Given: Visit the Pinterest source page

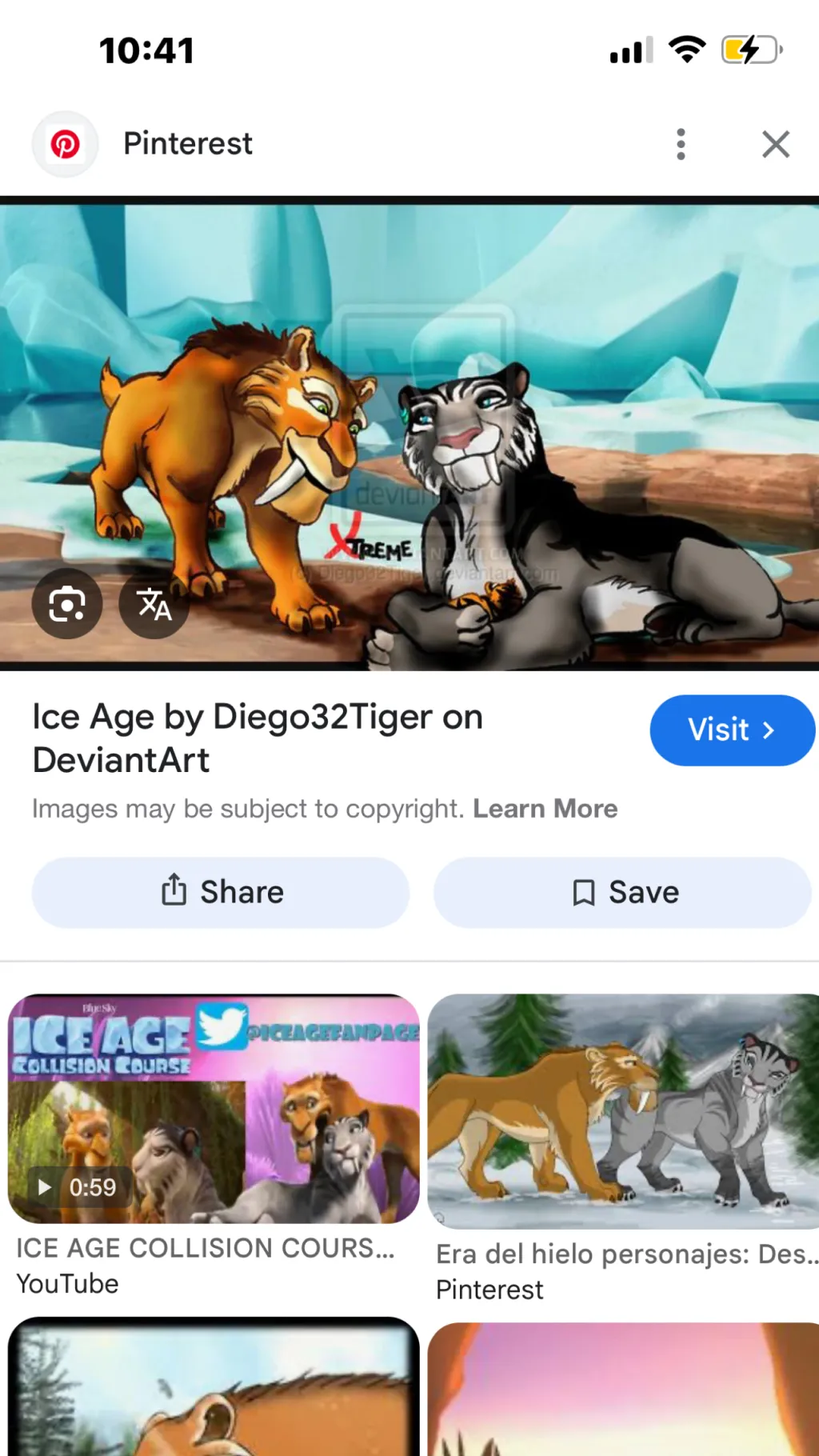Looking at the screenshot, I should click(731, 730).
